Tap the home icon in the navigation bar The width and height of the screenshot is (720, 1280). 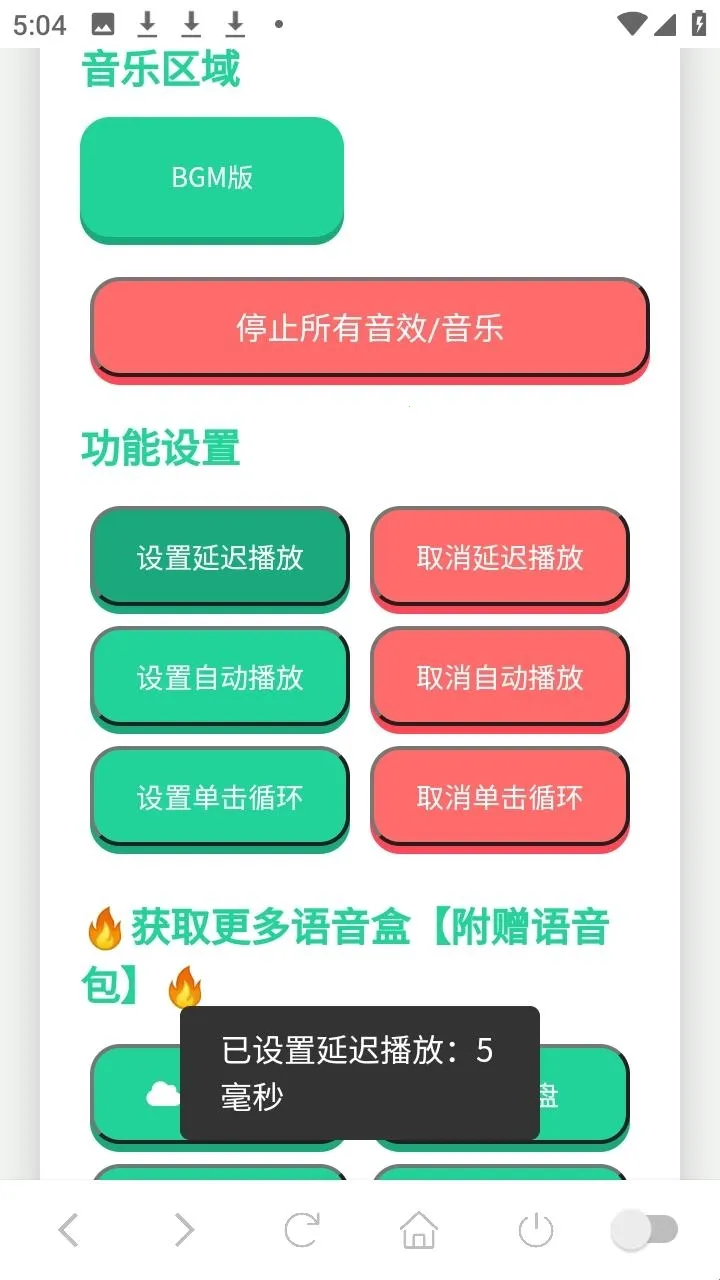(419, 1229)
